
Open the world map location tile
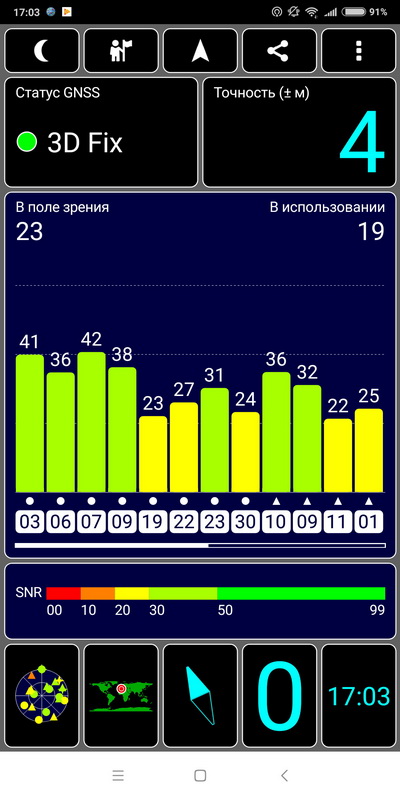coord(121,695)
